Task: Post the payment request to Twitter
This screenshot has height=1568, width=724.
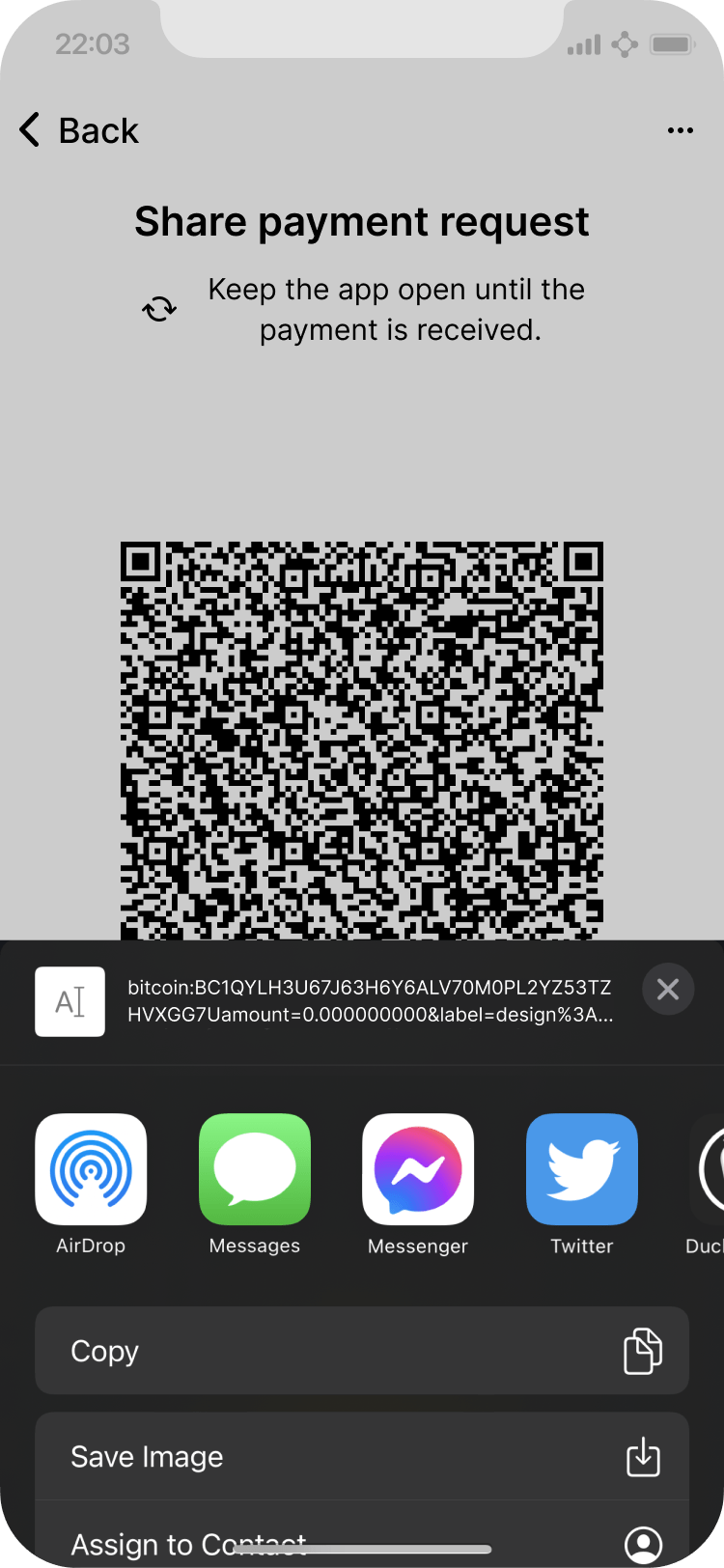Action: click(x=581, y=1169)
